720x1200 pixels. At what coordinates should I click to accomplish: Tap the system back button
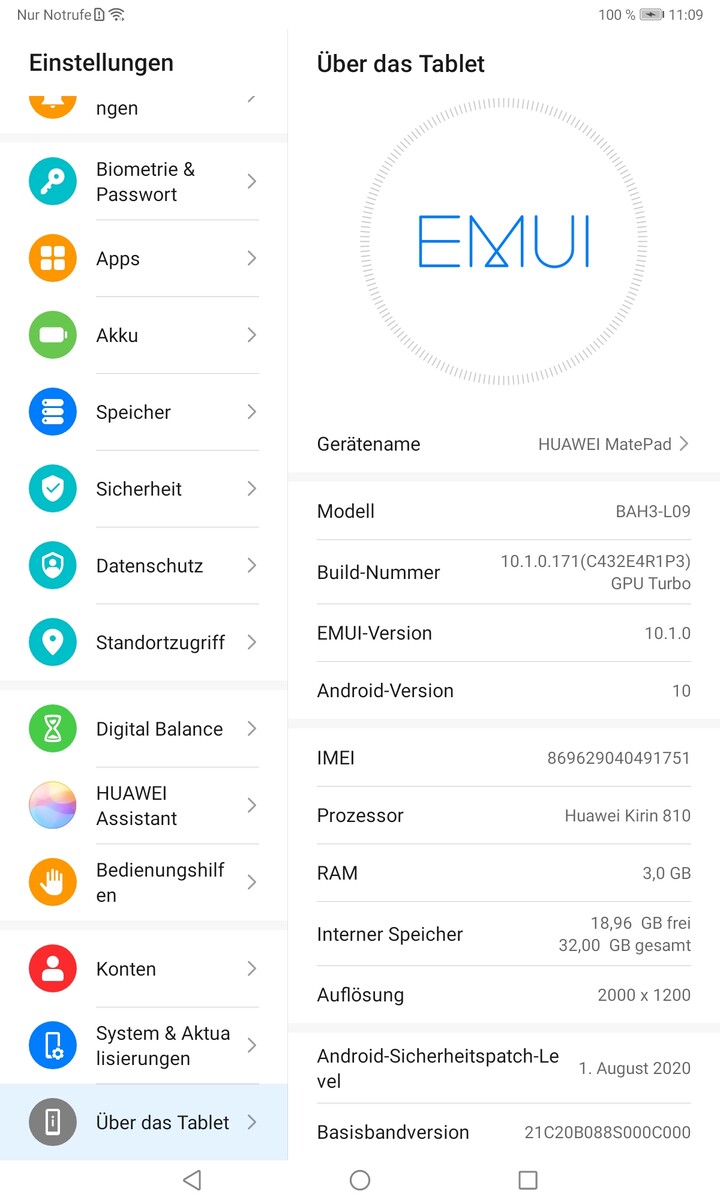click(x=192, y=1180)
